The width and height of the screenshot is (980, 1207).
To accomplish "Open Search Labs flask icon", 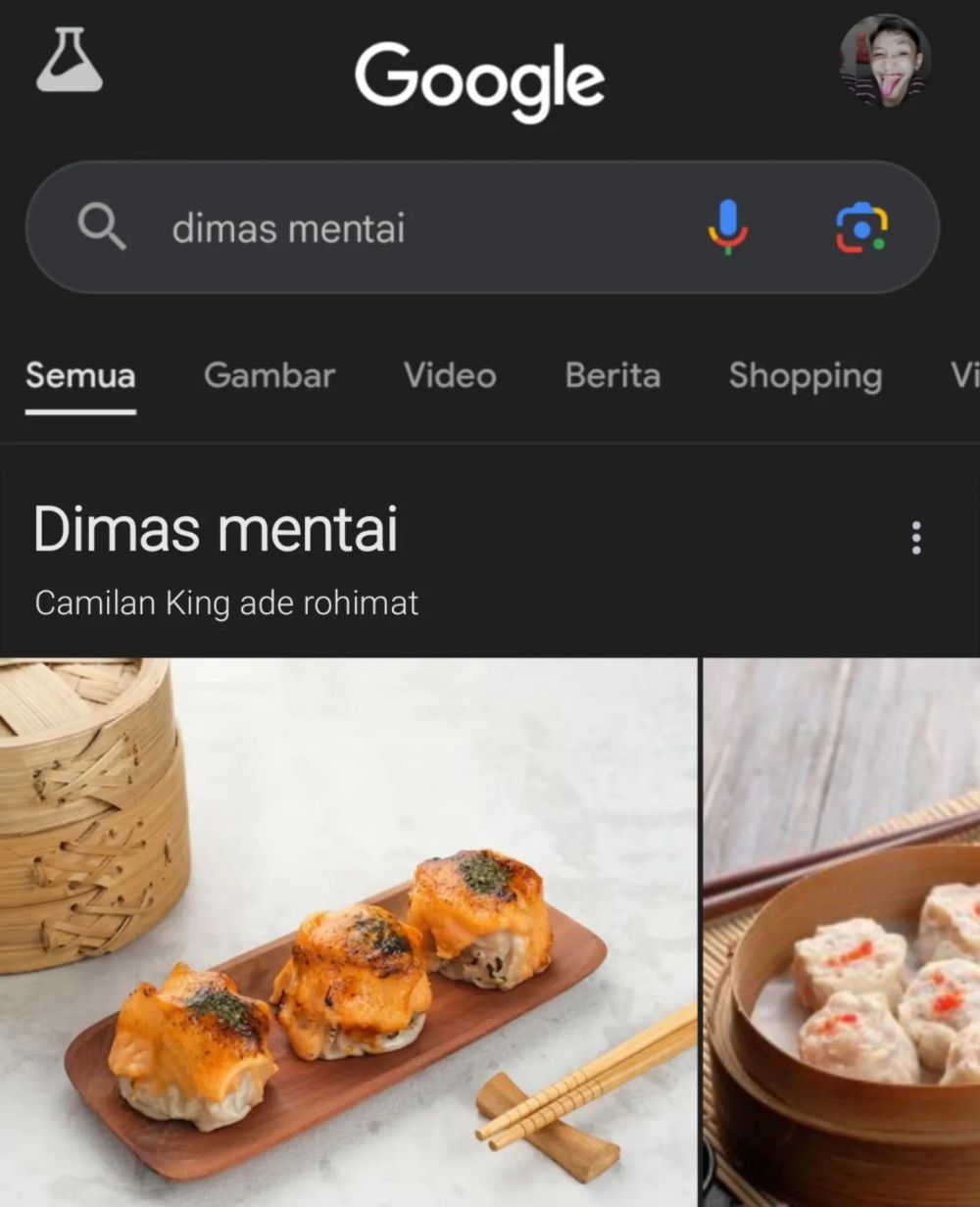I will tap(70, 60).
